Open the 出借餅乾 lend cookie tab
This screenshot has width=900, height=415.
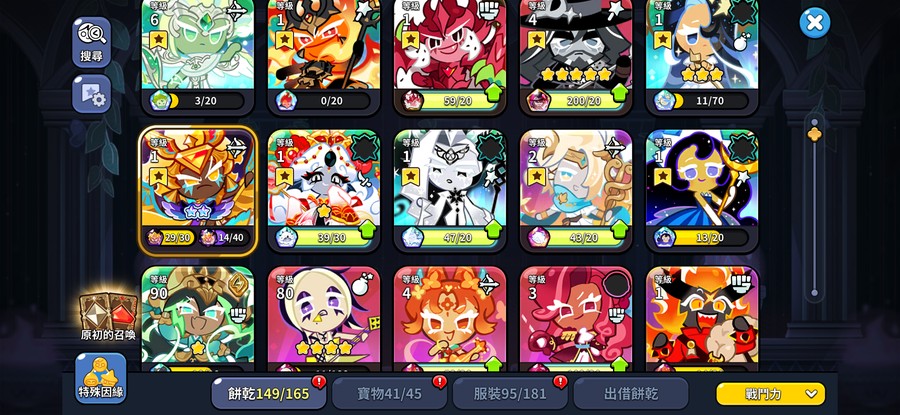[x=630, y=393]
